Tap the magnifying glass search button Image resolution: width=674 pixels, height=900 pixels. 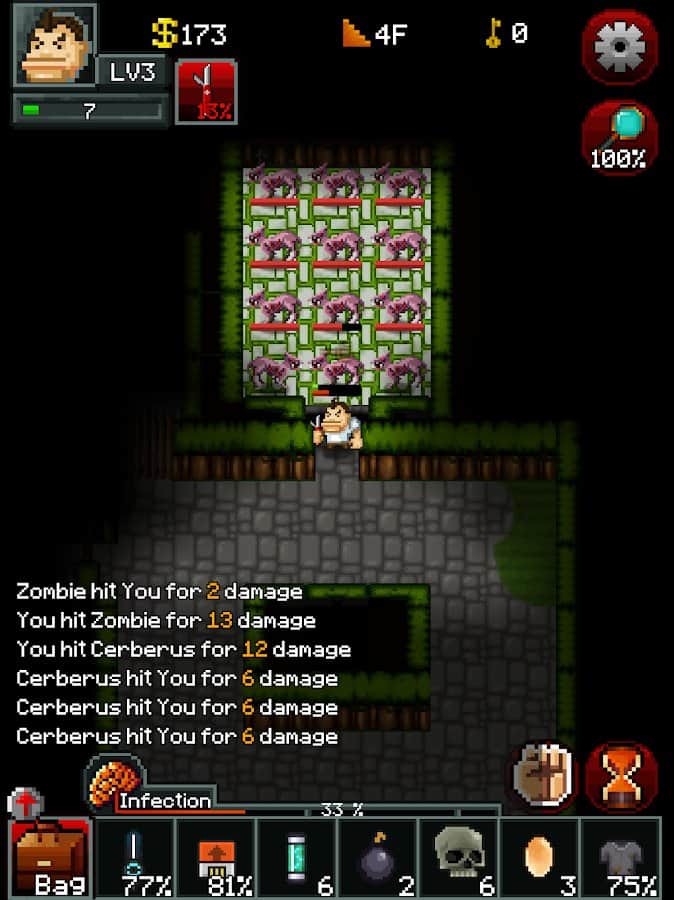pyautogui.click(x=620, y=137)
